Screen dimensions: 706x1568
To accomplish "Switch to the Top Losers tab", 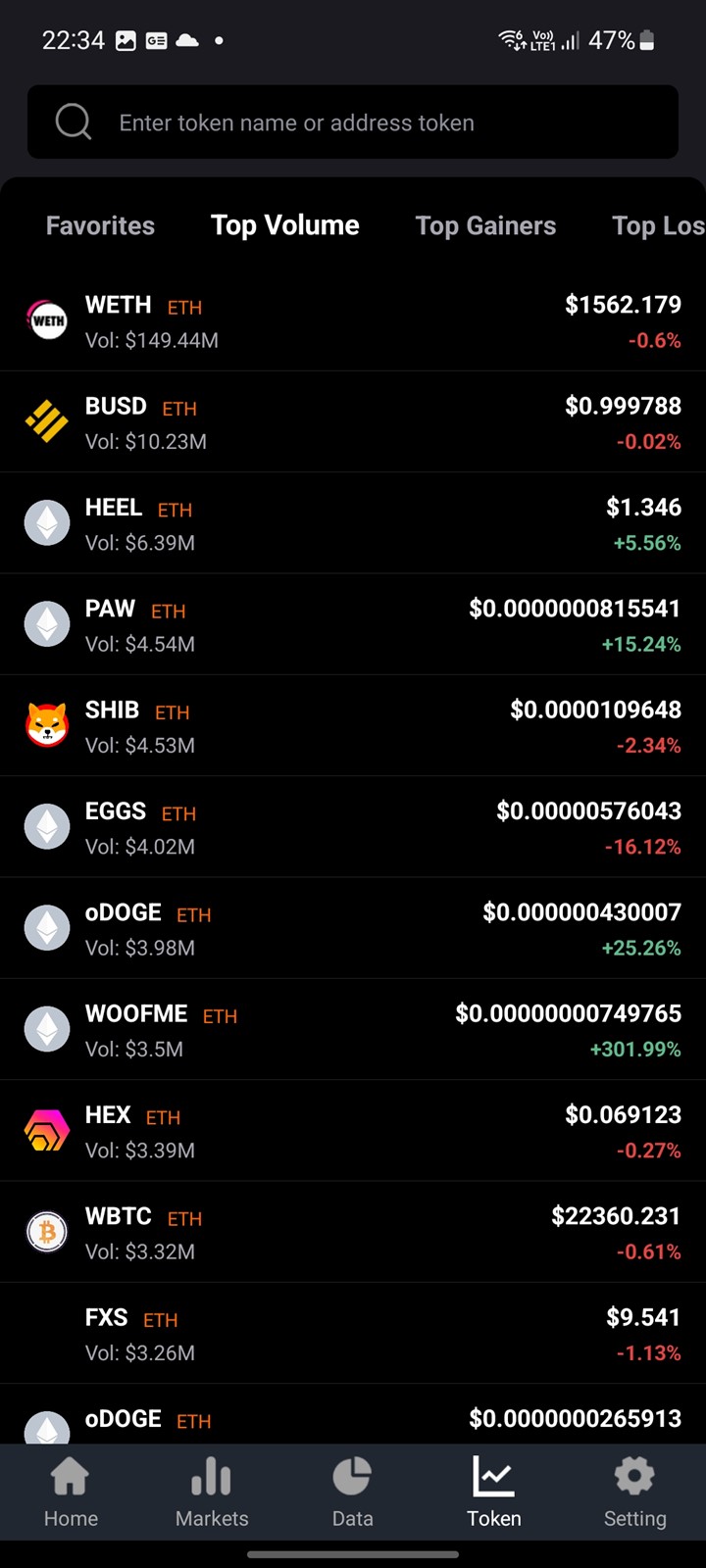I will tap(659, 225).
